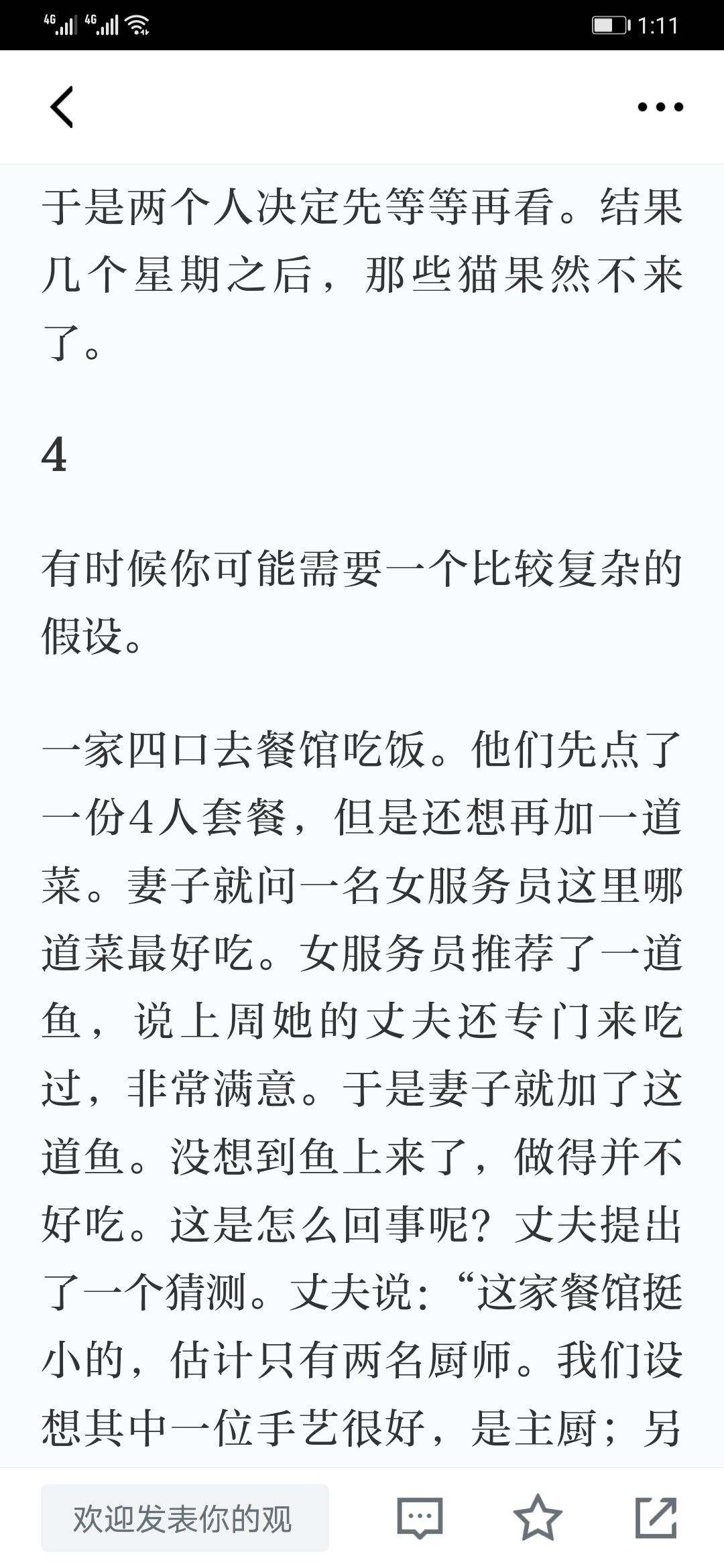This screenshot has height=1568, width=724.
Task: Favorite this article with the star icon
Action: tap(538, 1518)
